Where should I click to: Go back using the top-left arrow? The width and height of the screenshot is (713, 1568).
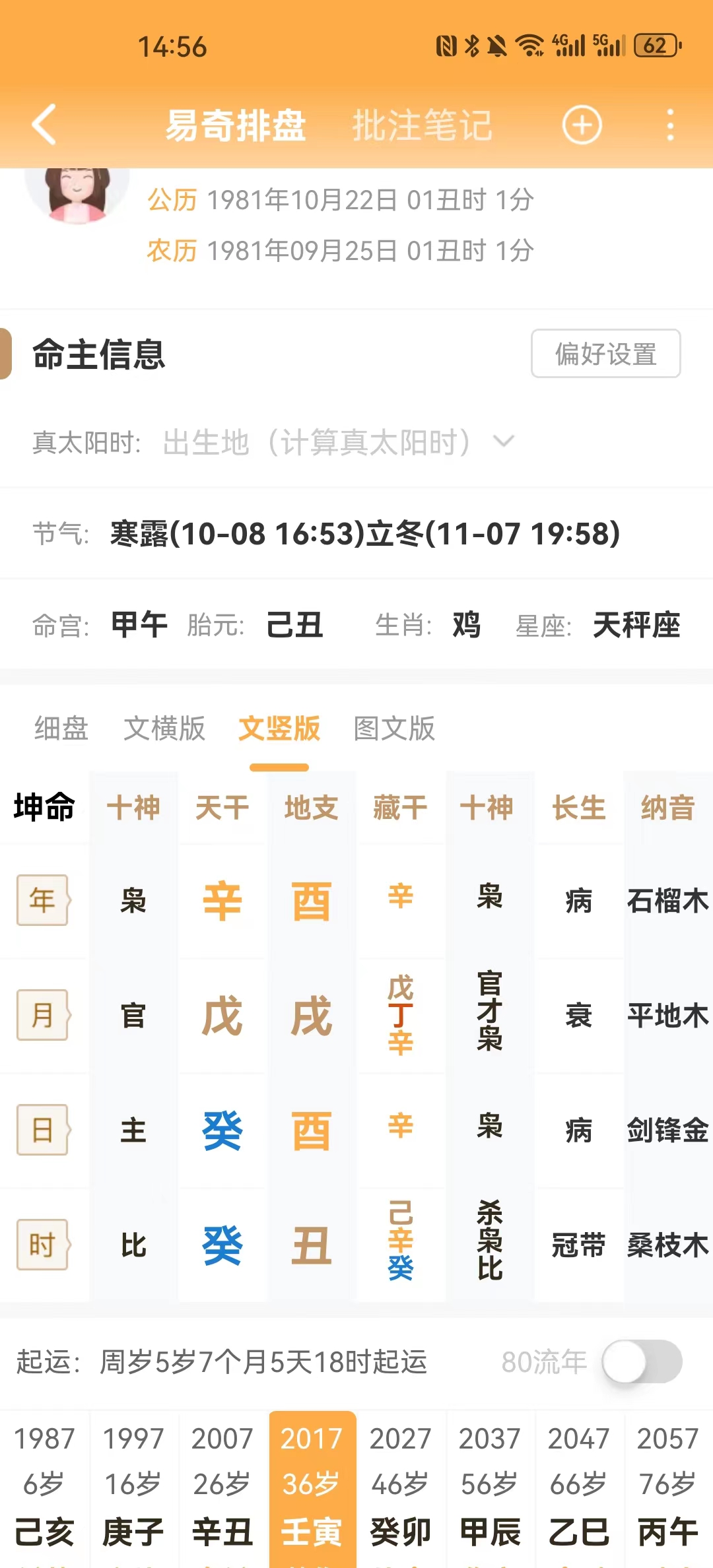tap(45, 124)
